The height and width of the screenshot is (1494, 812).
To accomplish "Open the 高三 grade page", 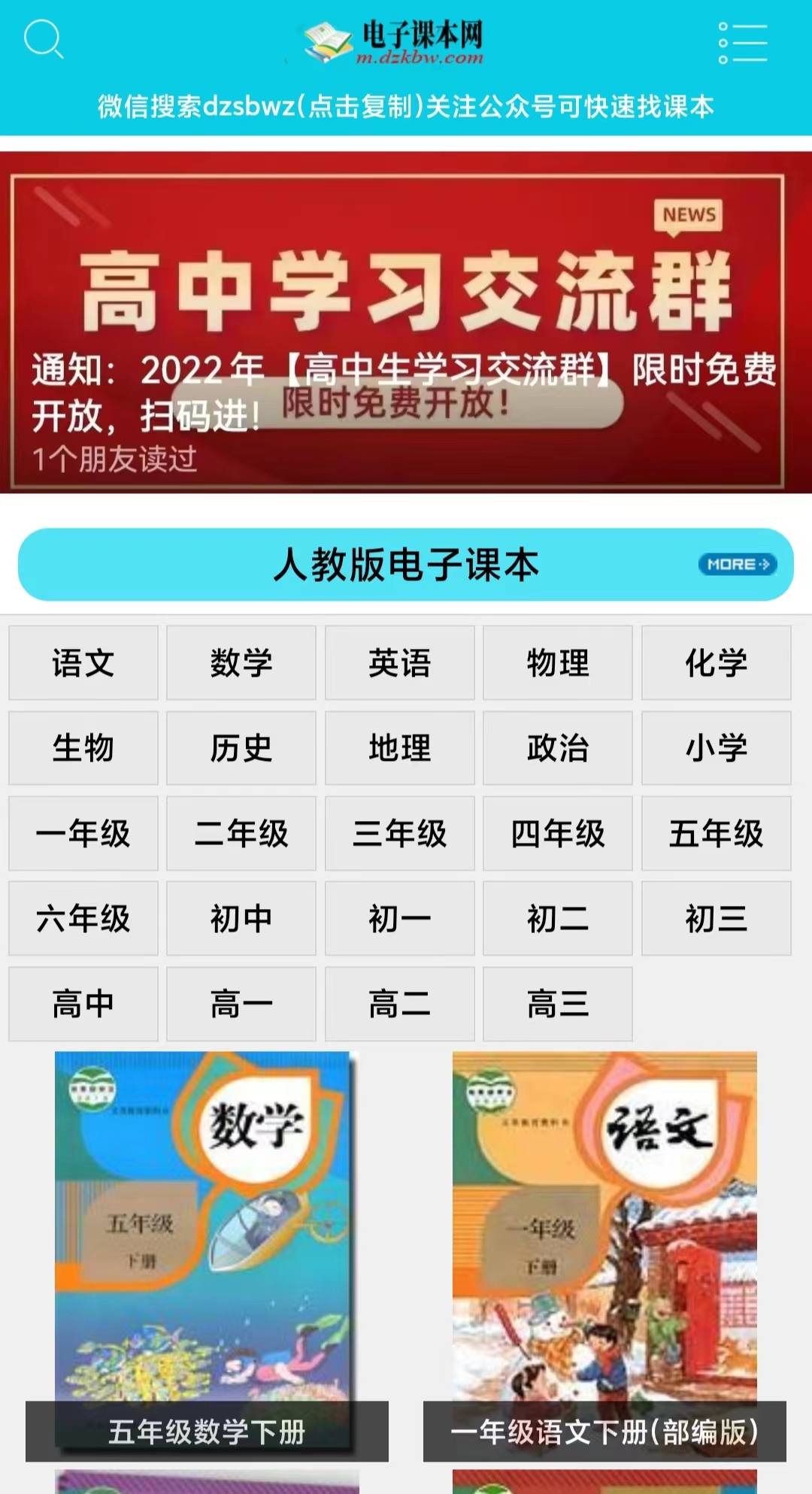I will pyautogui.click(x=557, y=1004).
